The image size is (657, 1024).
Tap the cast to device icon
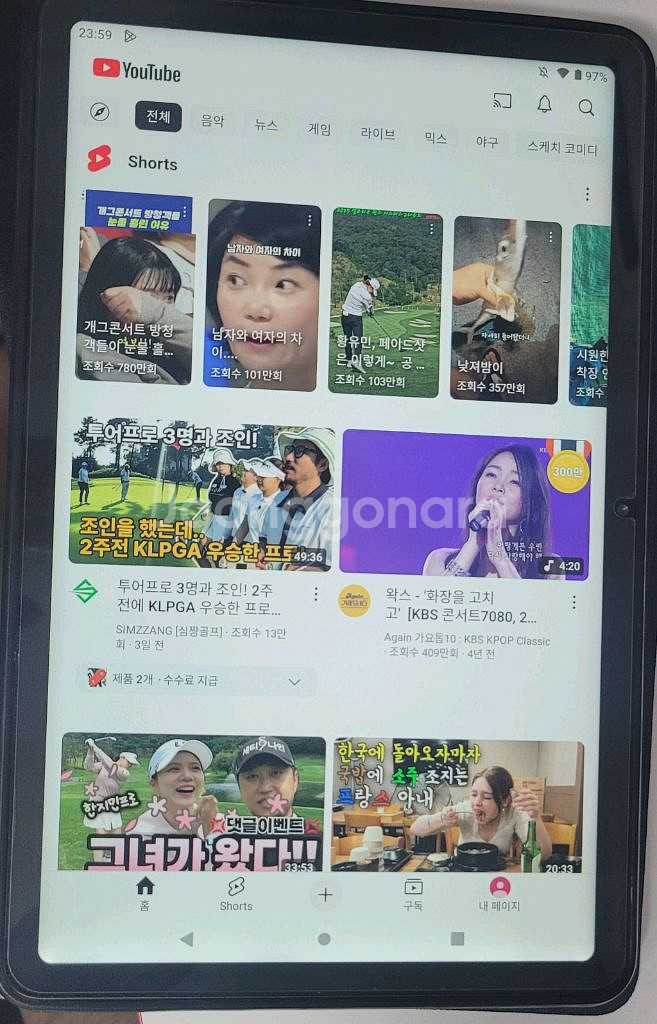(x=502, y=101)
